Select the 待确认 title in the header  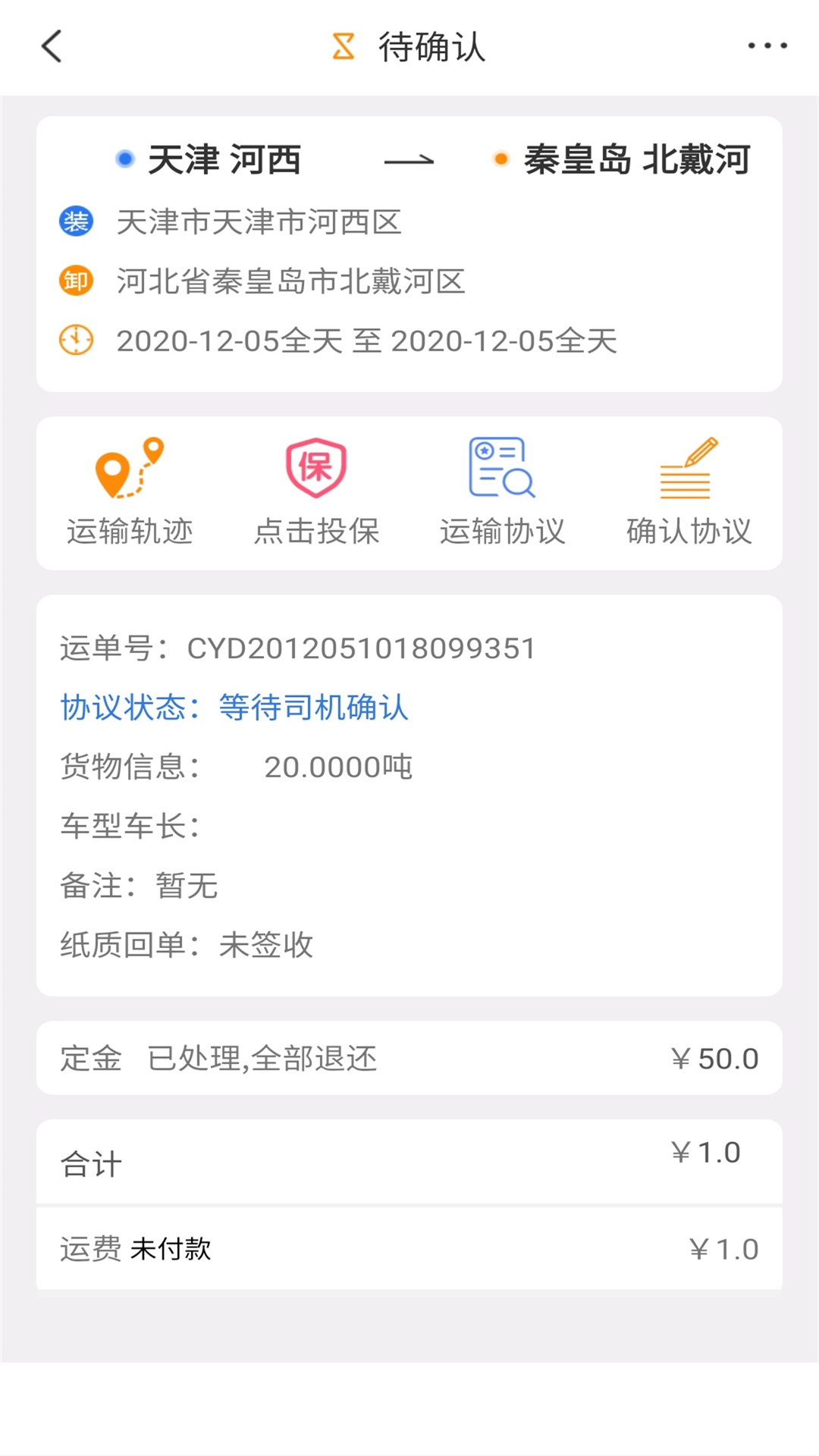(431, 46)
